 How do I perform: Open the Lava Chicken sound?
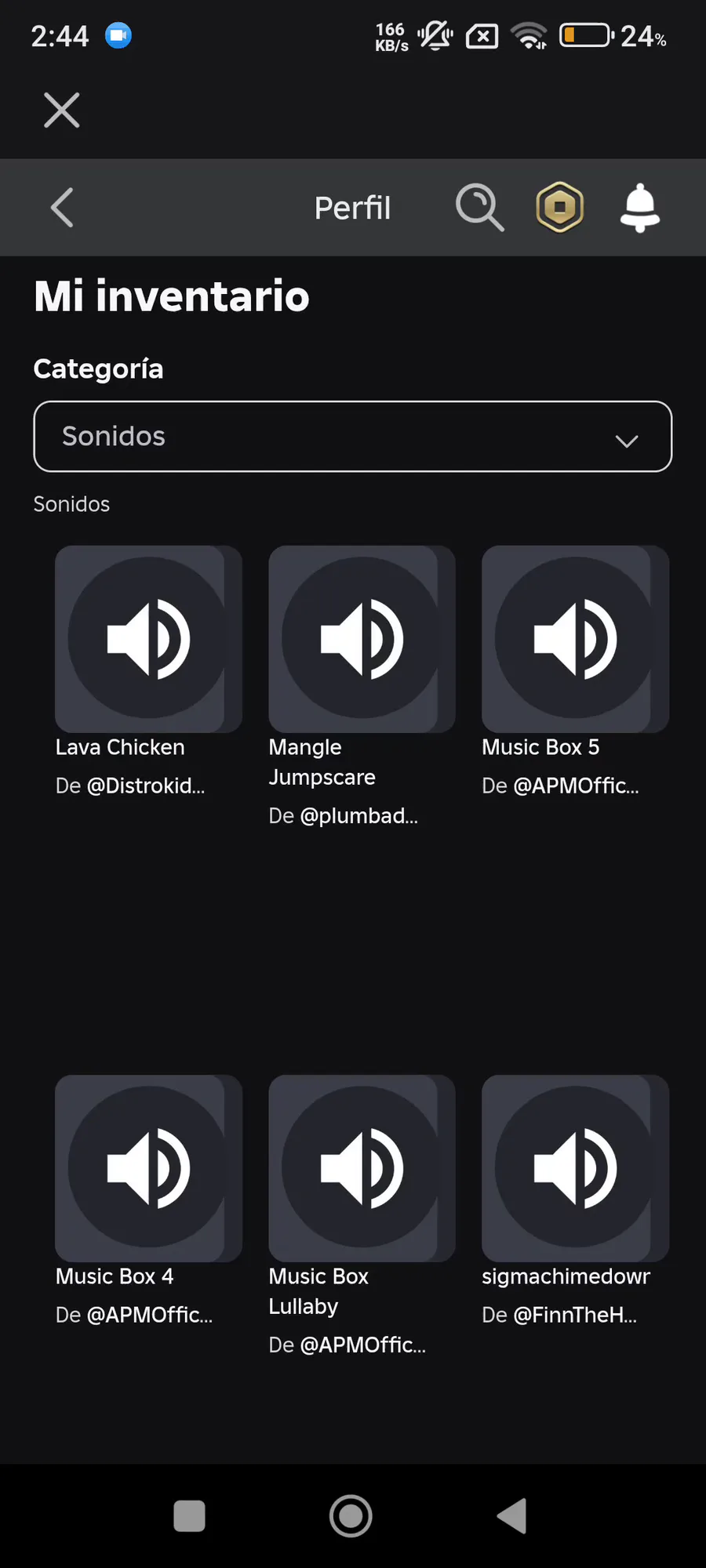click(x=148, y=639)
